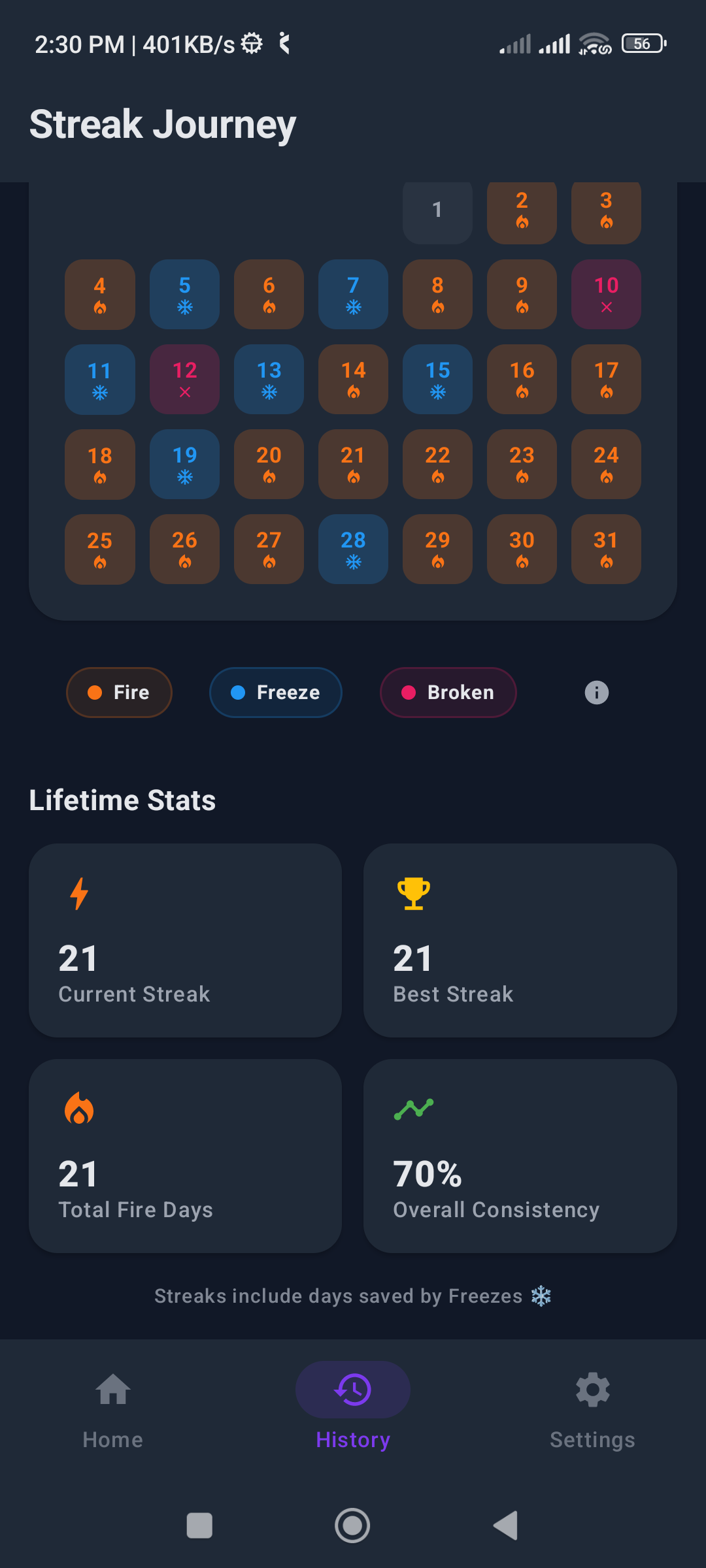Select the Freeze legend chip
The height and width of the screenshot is (1568, 706).
click(275, 693)
